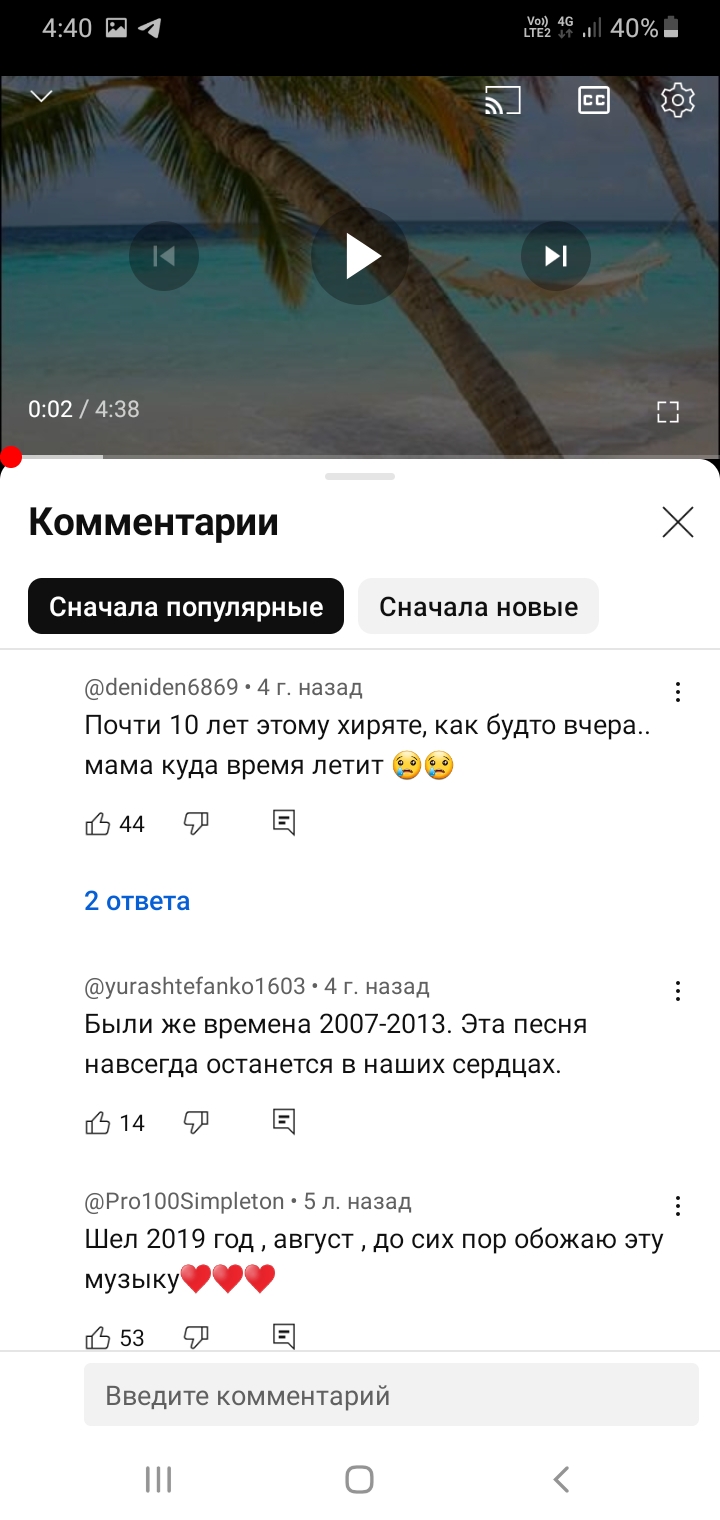Open options menu for @Pro100Simpleton's comment

(x=678, y=1206)
